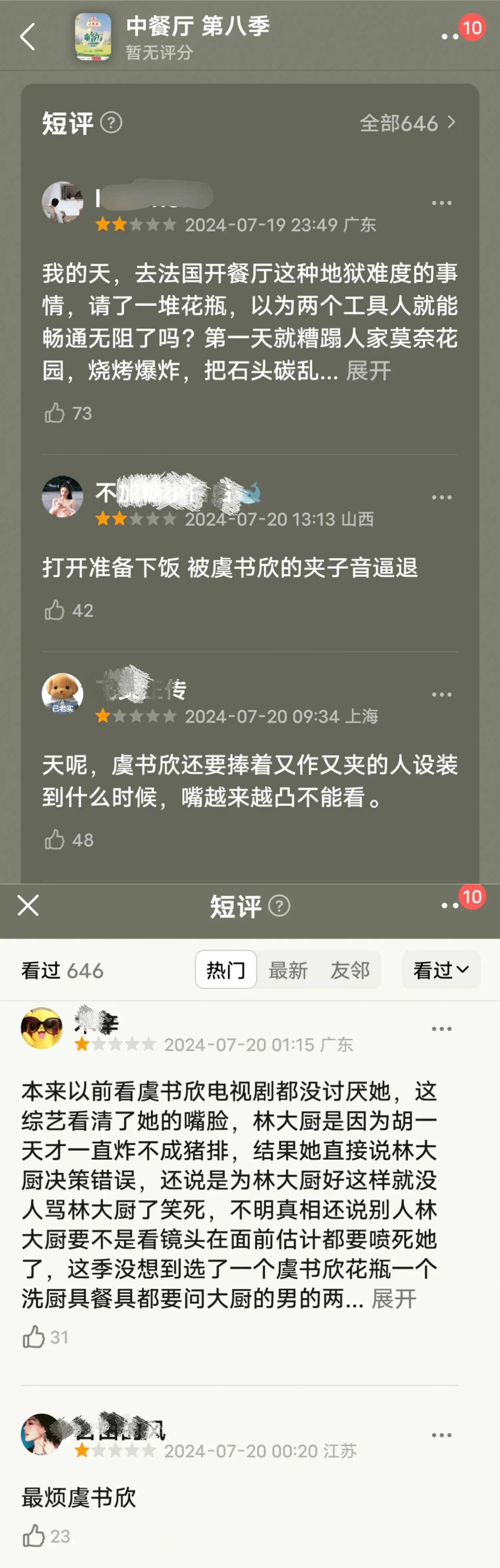
Task: Open more options on the 山西 review
Action: pyautogui.click(x=442, y=497)
